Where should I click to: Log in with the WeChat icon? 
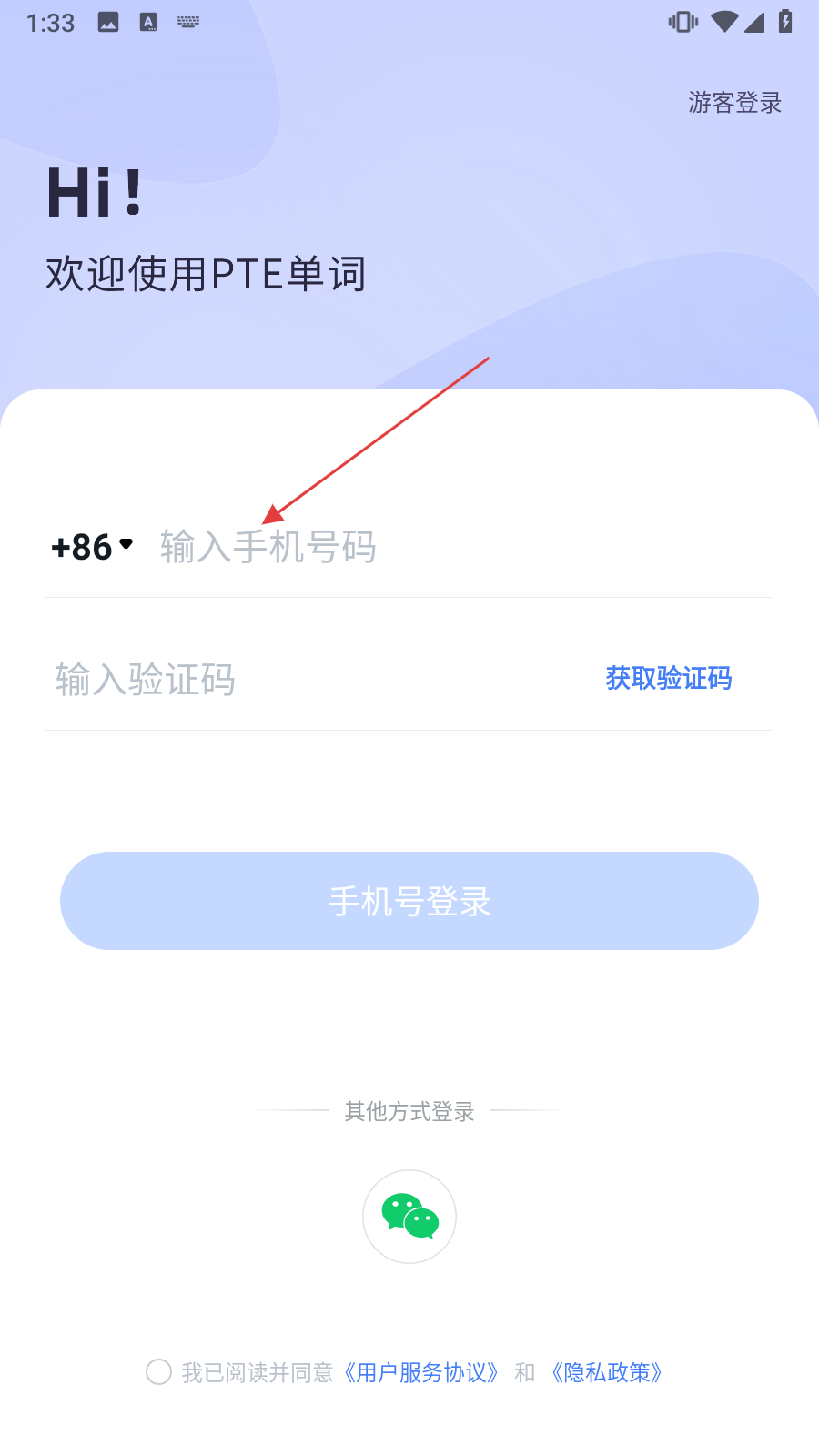pos(409,1217)
